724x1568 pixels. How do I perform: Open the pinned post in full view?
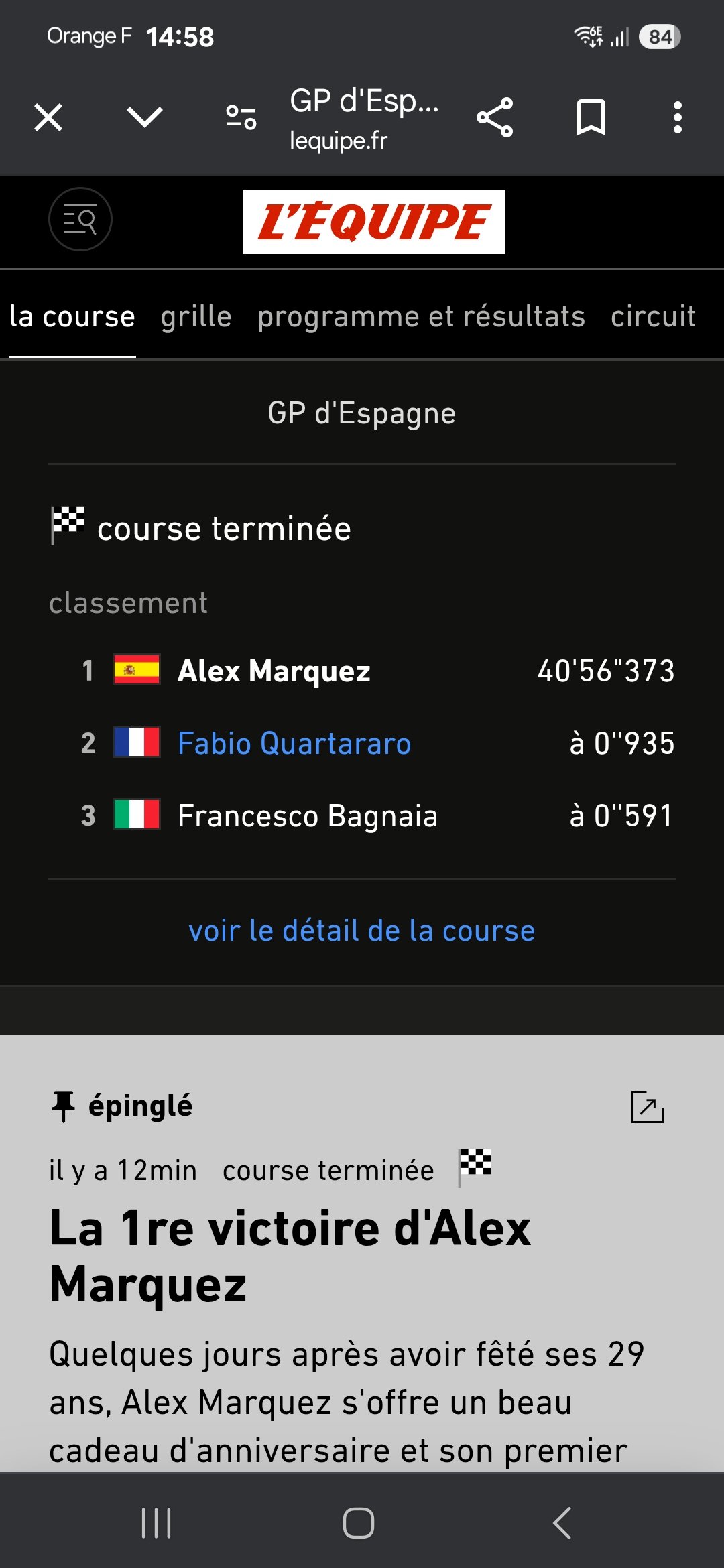[648, 1106]
